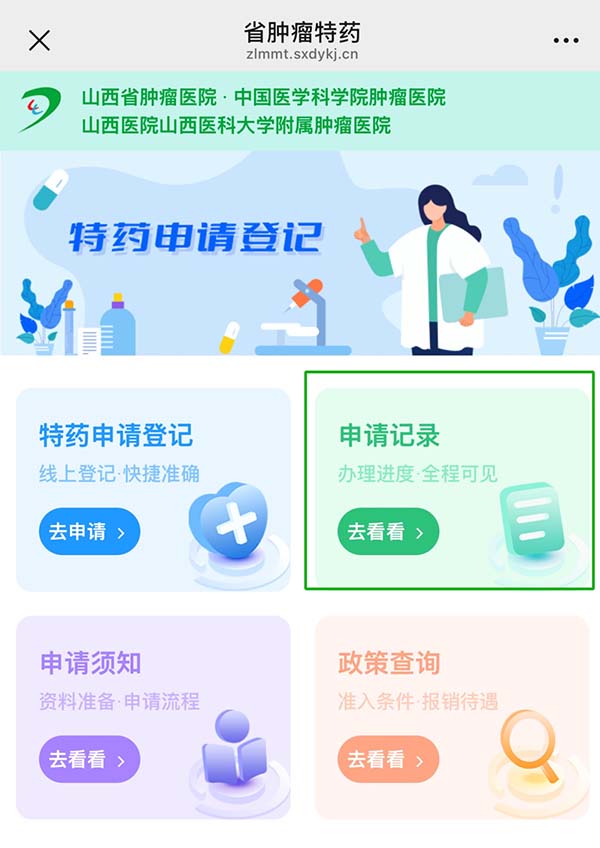The width and height of the screenshot is (600, 848).
Task: Tap 去申请 for 特药申请登记
Action: click(x=89, y=532)
